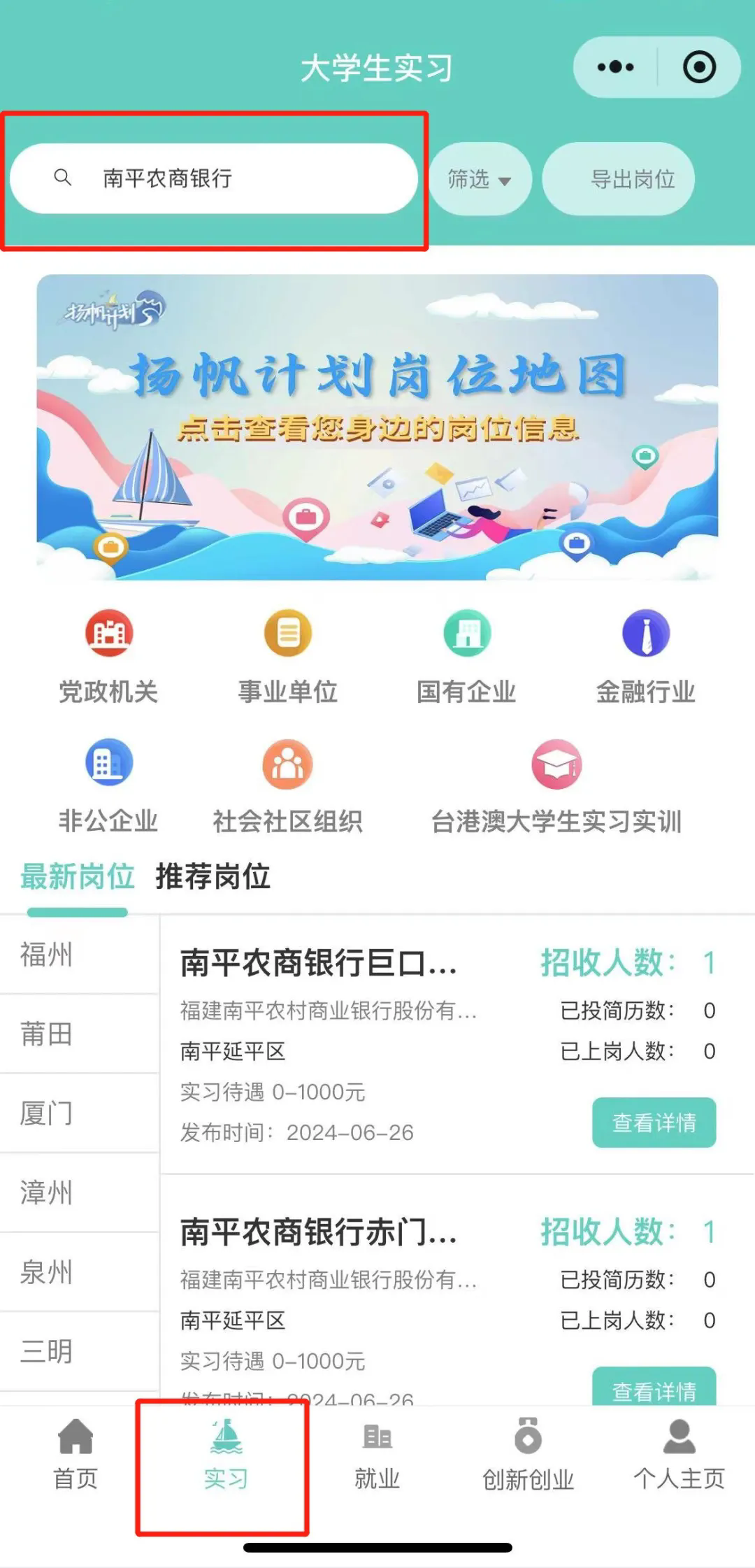The width and height of the screenshot is (755, 1568).
Task: Open the mini-program more options menu
Action: (x=615, y=67)
